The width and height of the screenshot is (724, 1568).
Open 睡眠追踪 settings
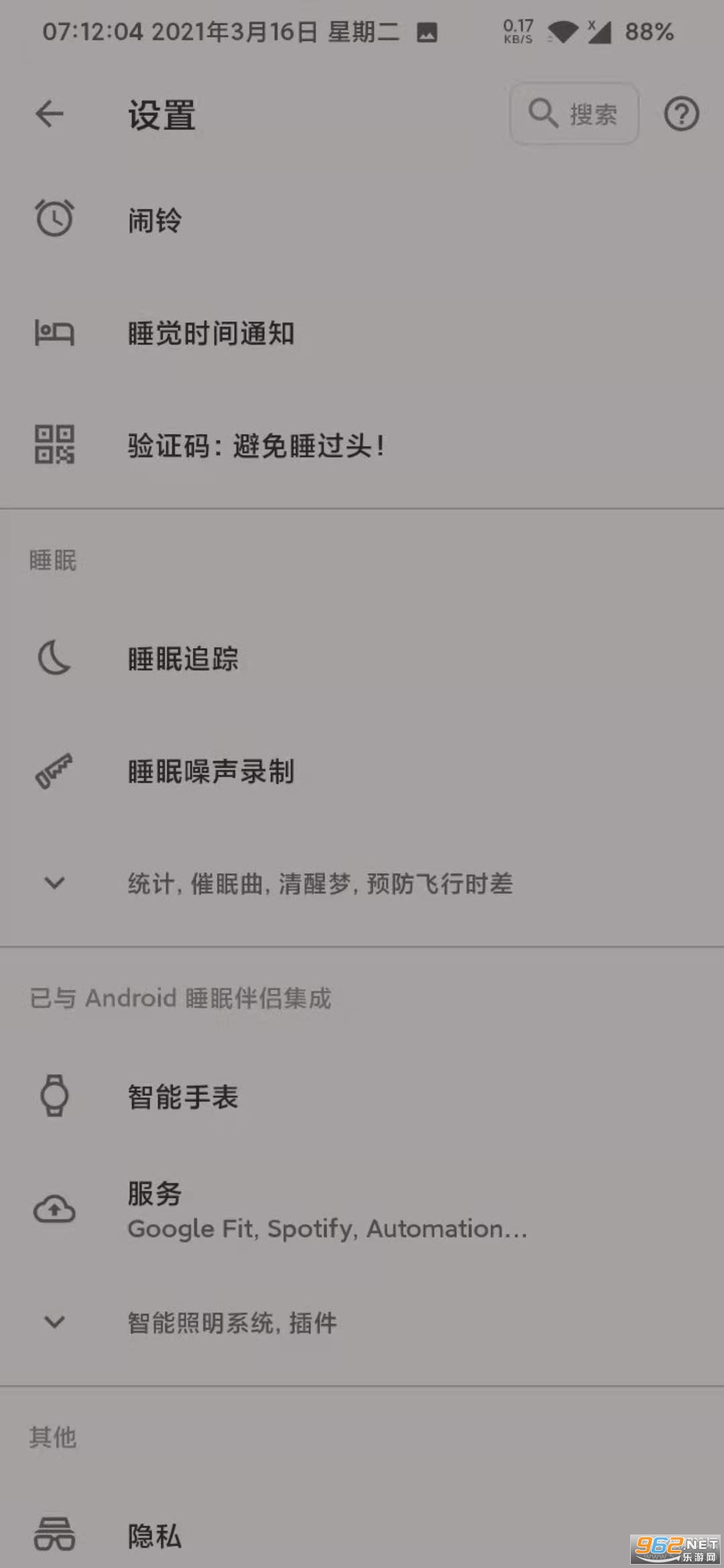[362, 658]
